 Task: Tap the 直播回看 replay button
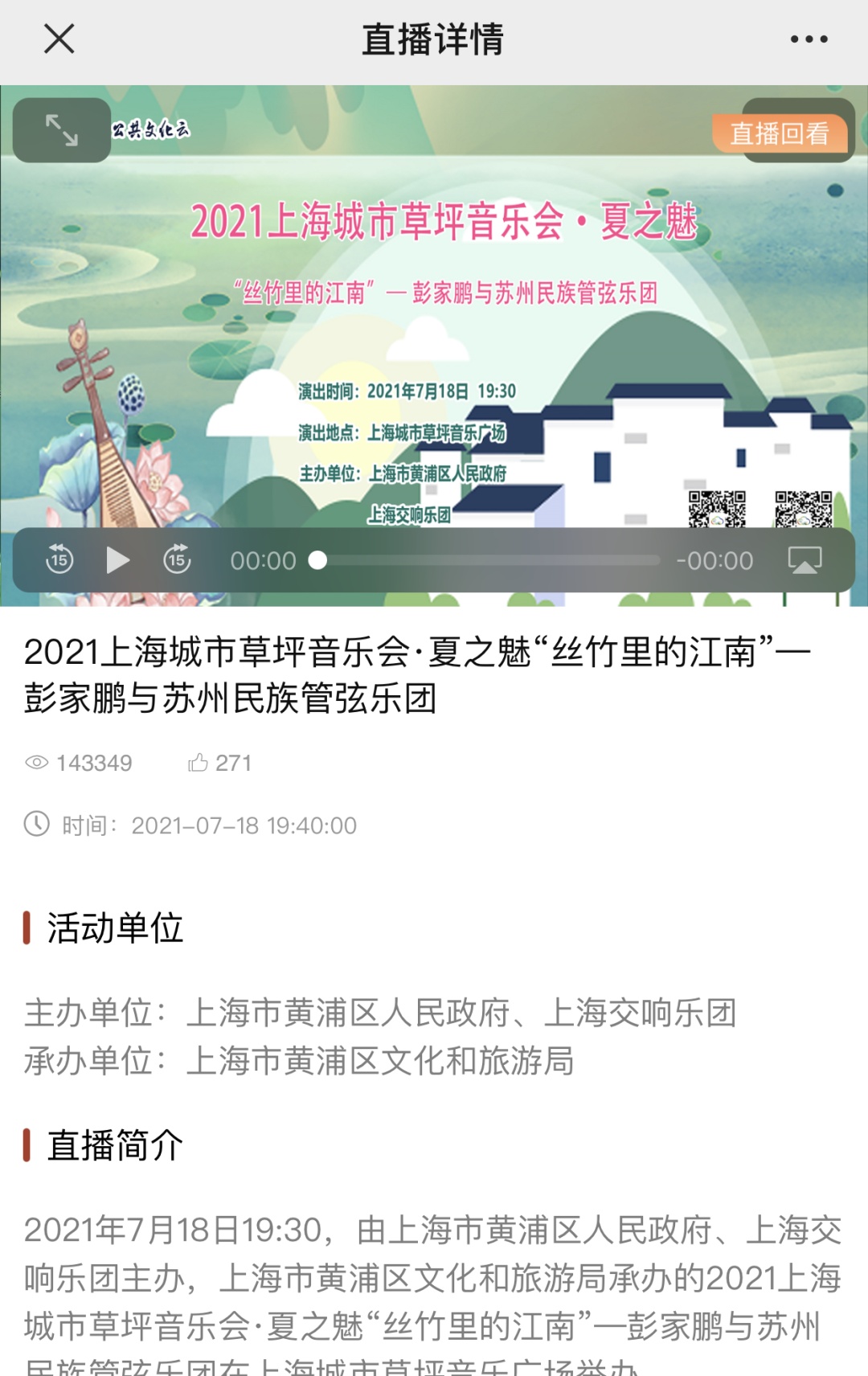780,133
